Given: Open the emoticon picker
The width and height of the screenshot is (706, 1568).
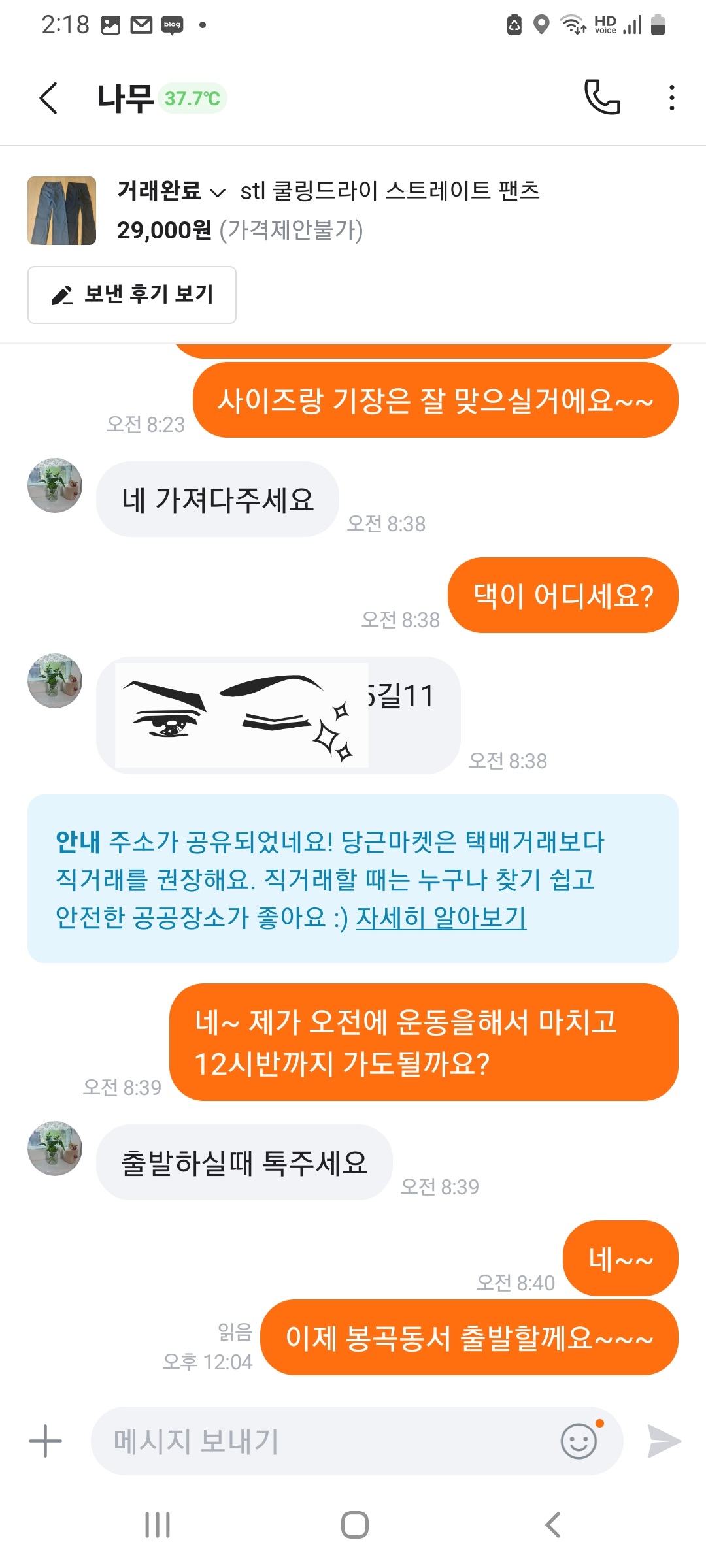Looking at the screenshot, I should tap(579, 1441).
